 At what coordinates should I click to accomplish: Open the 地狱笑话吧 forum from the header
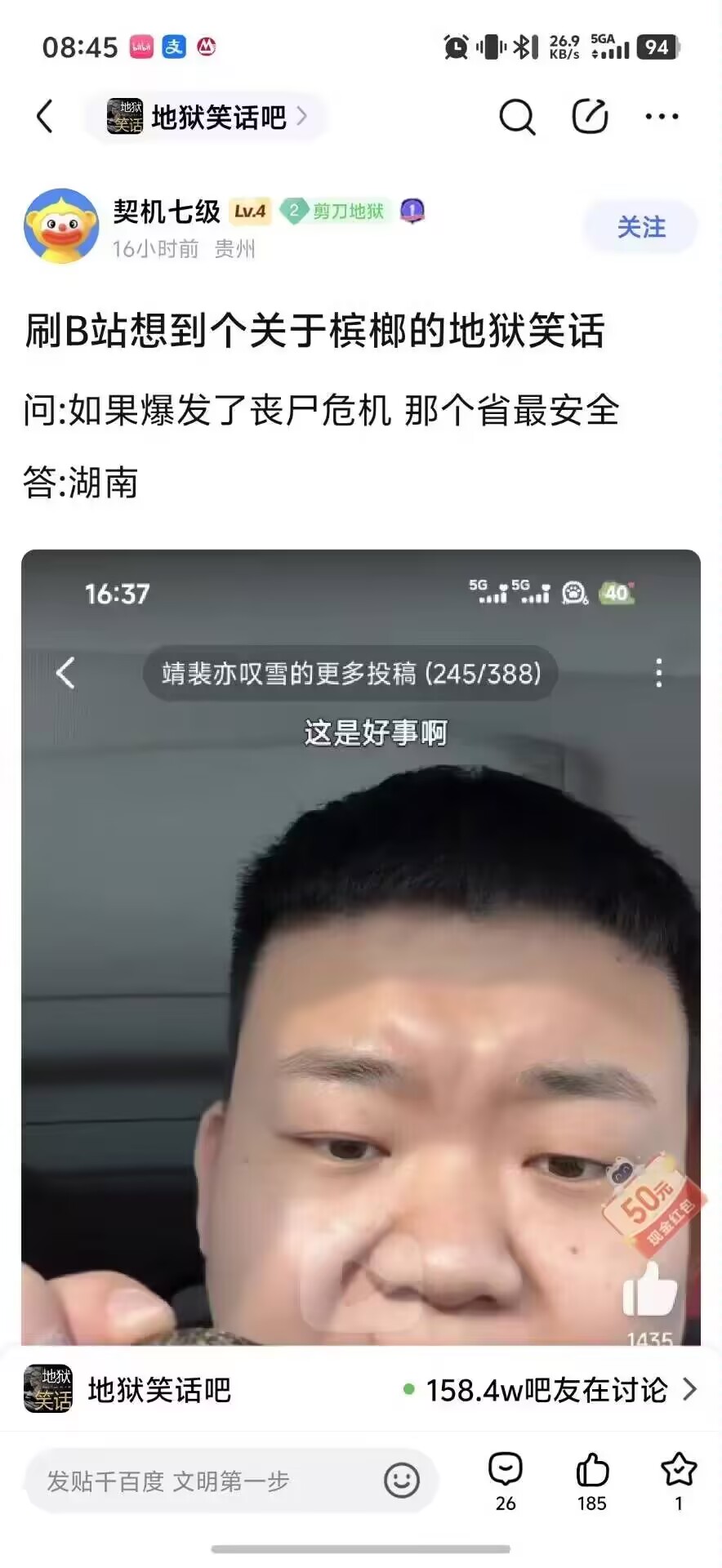[207, 118]
